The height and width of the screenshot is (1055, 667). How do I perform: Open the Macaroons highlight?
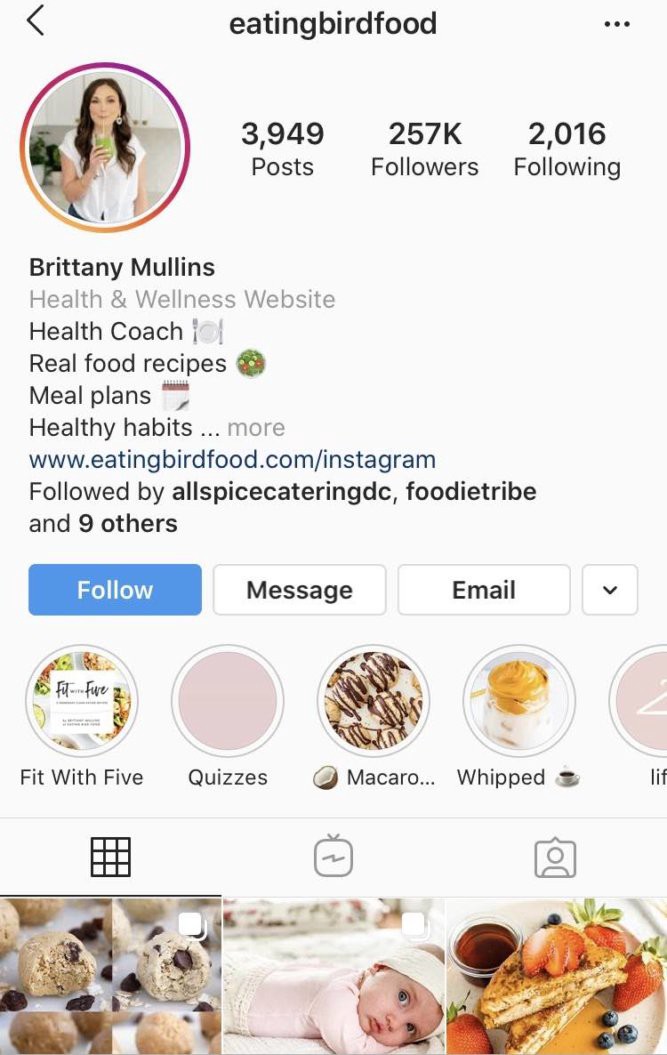click(x=374, y=701)
